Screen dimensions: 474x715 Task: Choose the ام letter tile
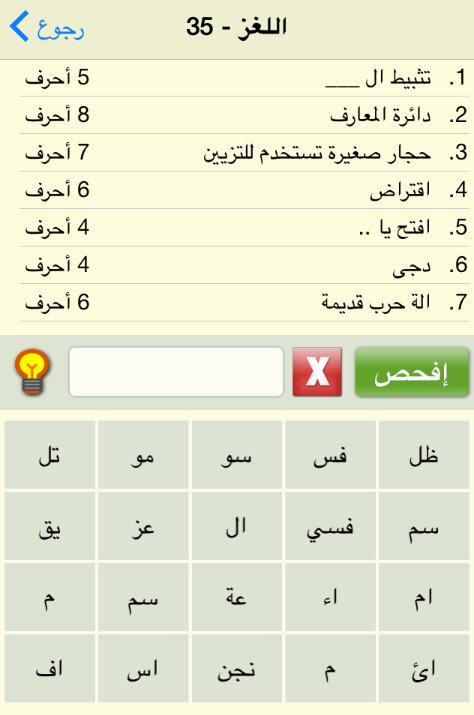point(424,597)
